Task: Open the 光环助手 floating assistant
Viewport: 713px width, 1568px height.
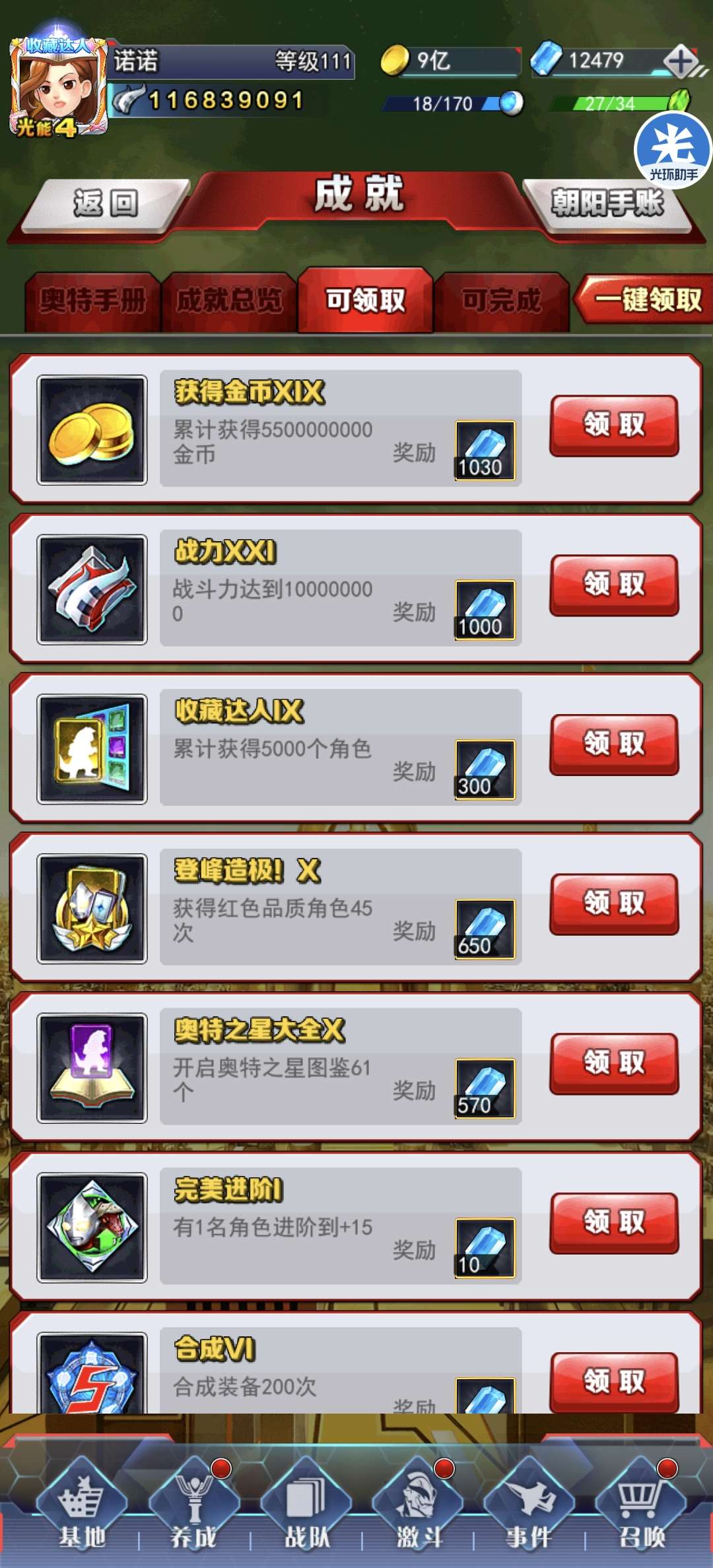Action: [x=673, y=150]
